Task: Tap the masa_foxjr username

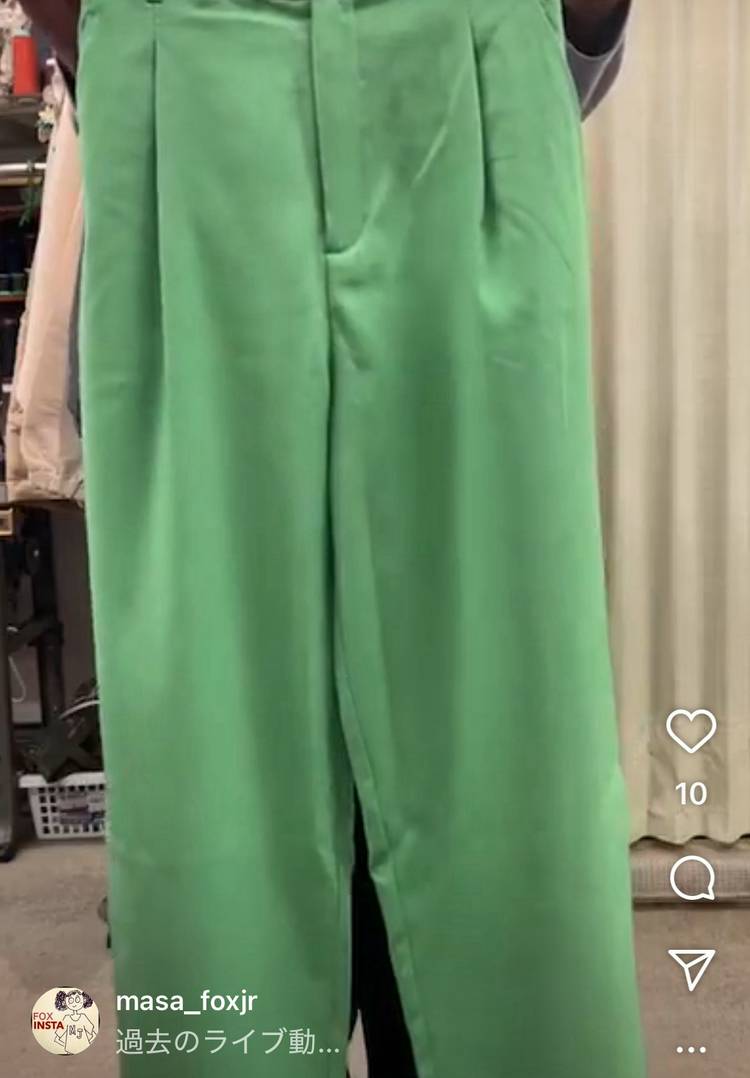Action: 187,1001
